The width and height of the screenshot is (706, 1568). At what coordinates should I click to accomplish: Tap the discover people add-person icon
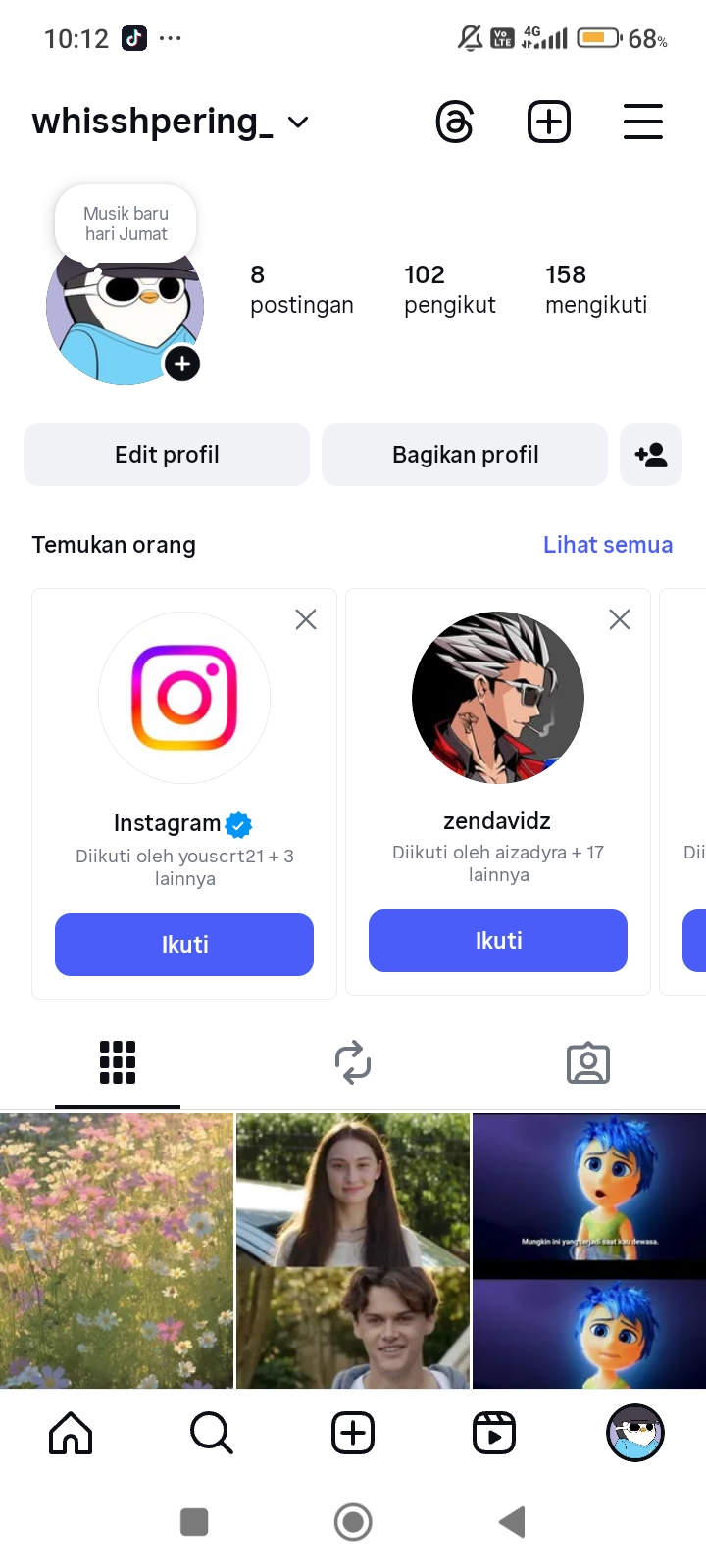[651, 455]
